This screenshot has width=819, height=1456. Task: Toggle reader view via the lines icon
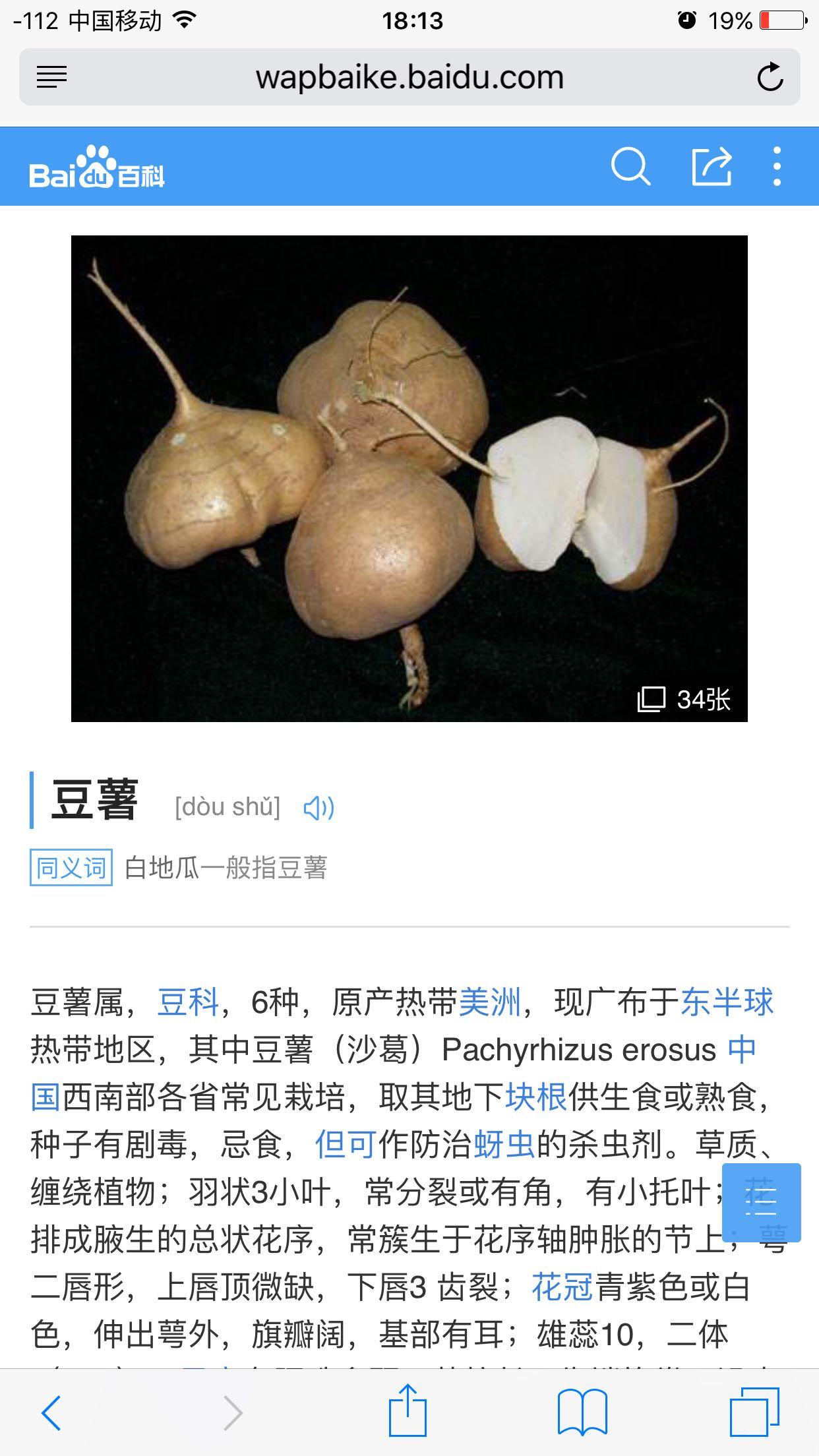tap(52, 76)
